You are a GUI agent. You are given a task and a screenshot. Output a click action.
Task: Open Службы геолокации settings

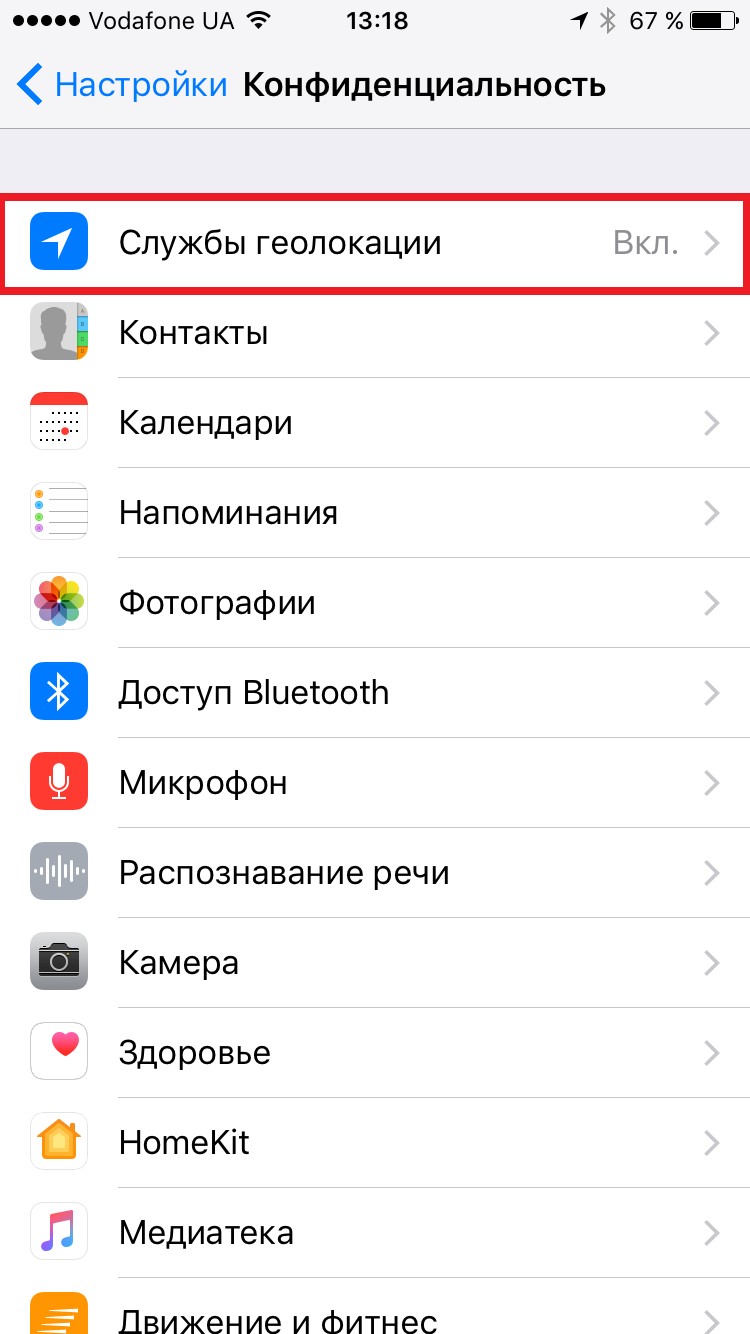(x=375, y=243)
